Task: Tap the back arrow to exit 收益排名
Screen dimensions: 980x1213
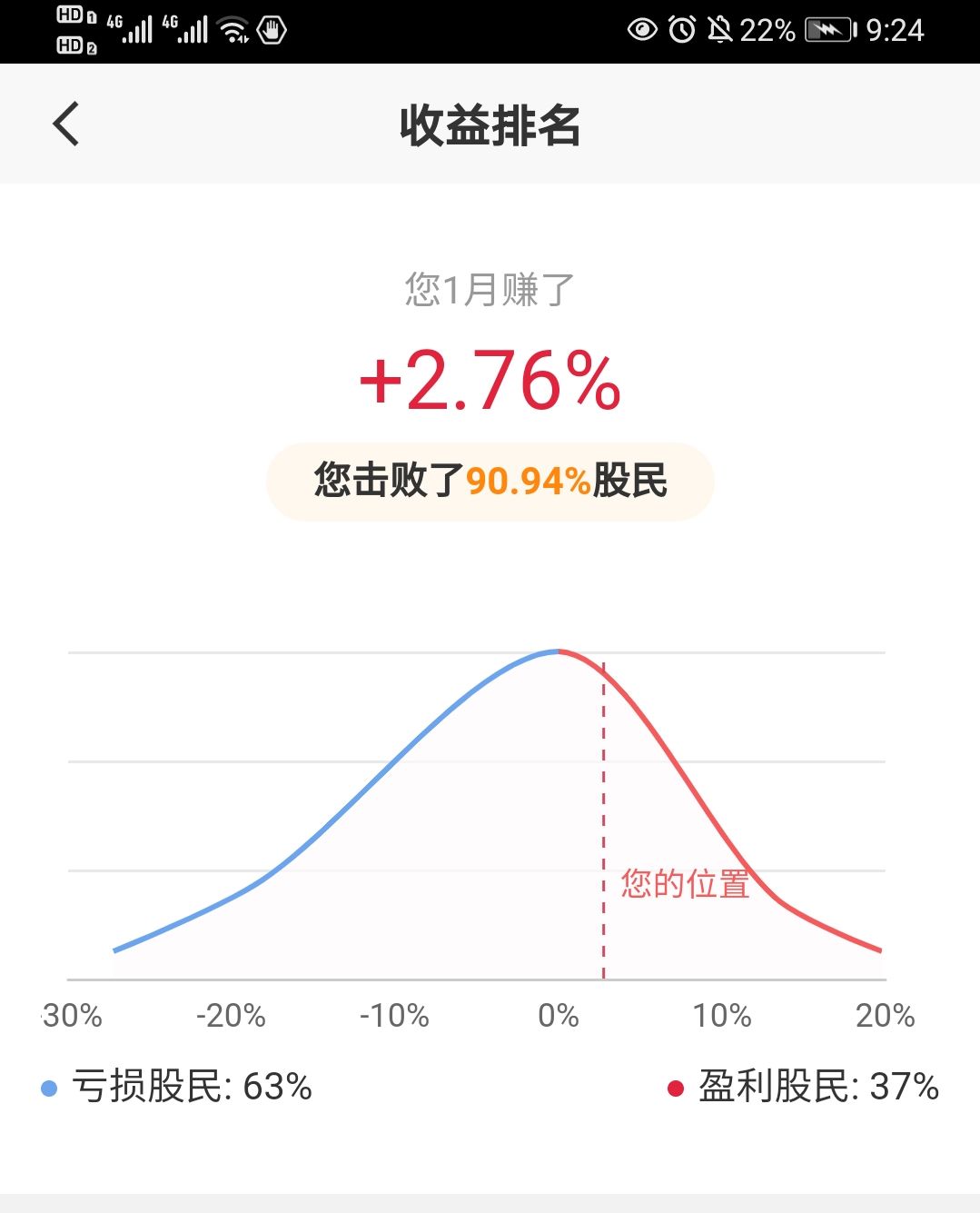Action: click(65, 123)
